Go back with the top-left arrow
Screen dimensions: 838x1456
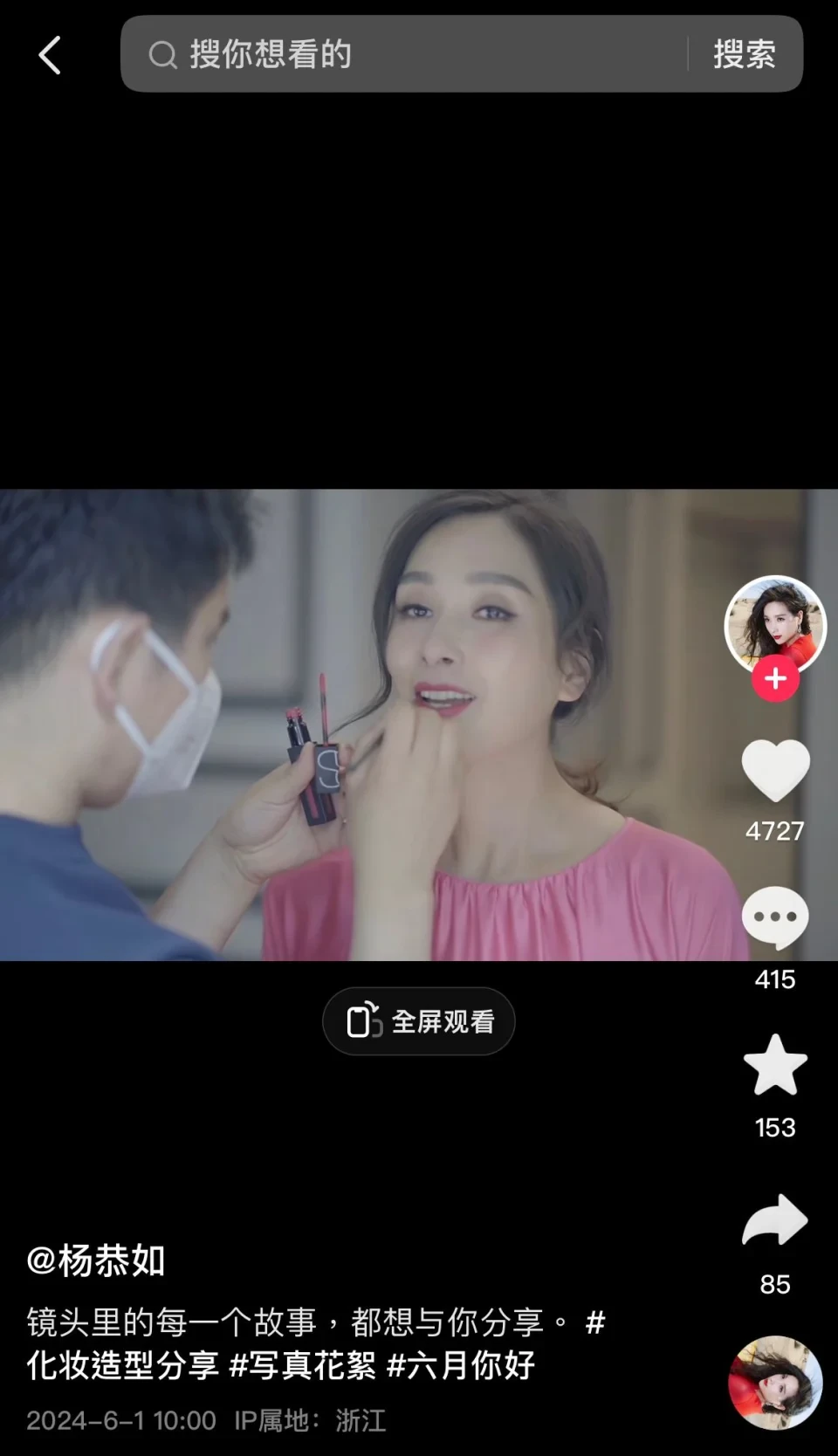click(50, 55)
